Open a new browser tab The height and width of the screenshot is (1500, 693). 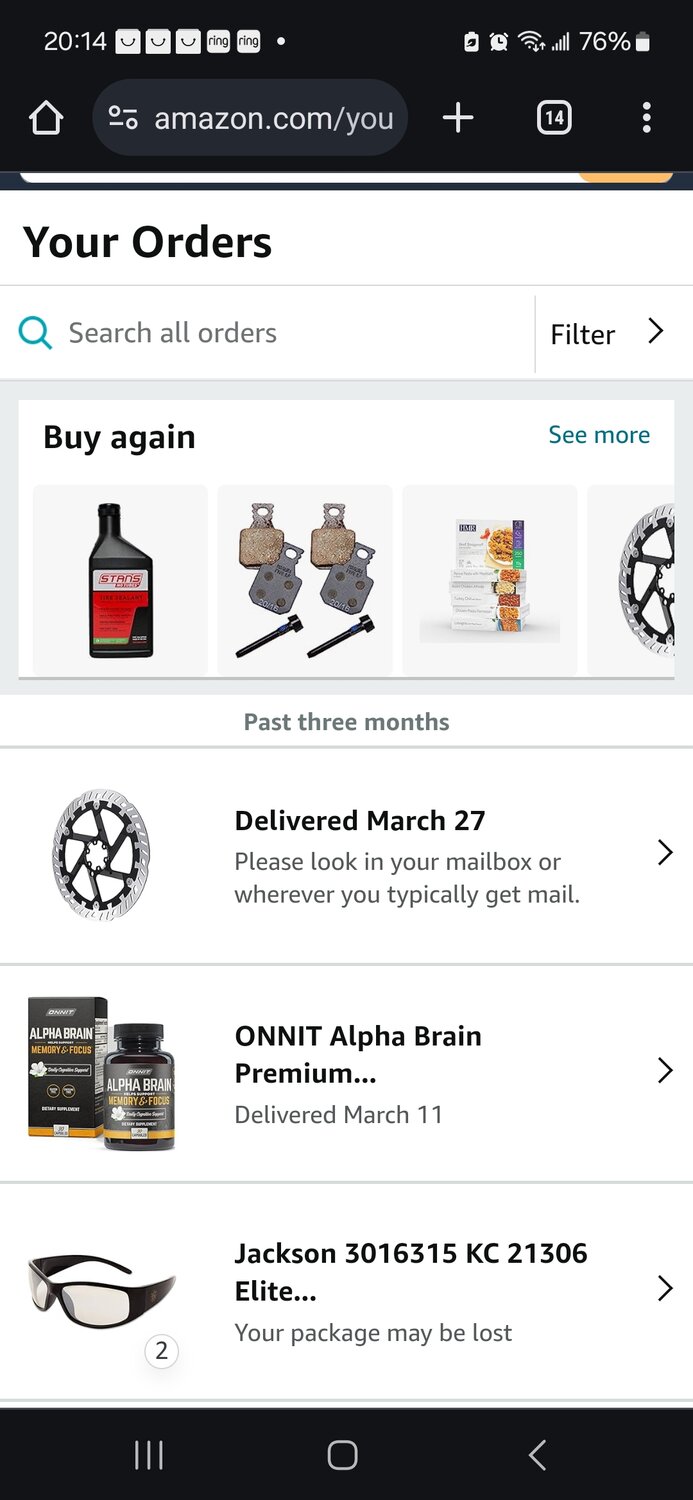point(458,119)
